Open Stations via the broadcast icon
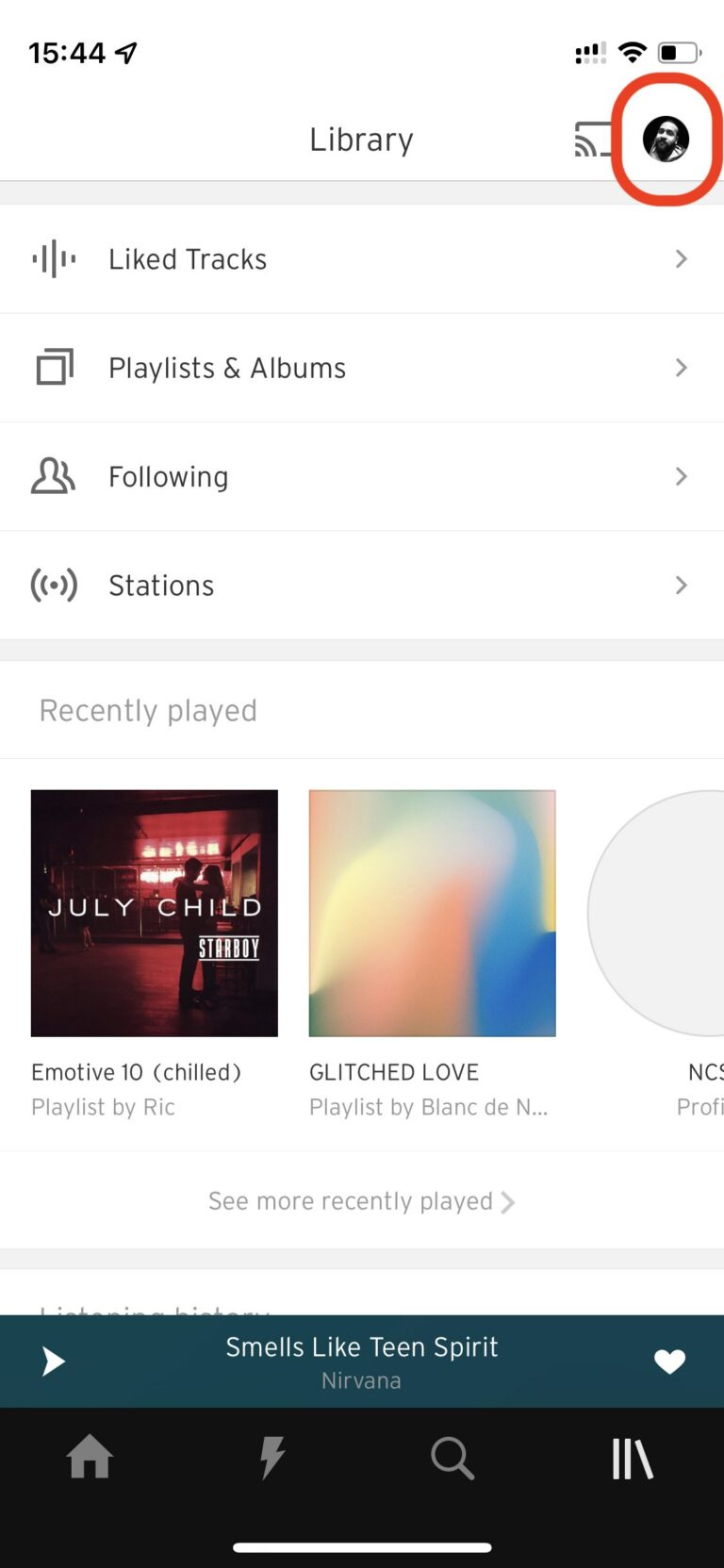Image resolution: width=724 pixels, height=1568 pixels. pos(54,585)
